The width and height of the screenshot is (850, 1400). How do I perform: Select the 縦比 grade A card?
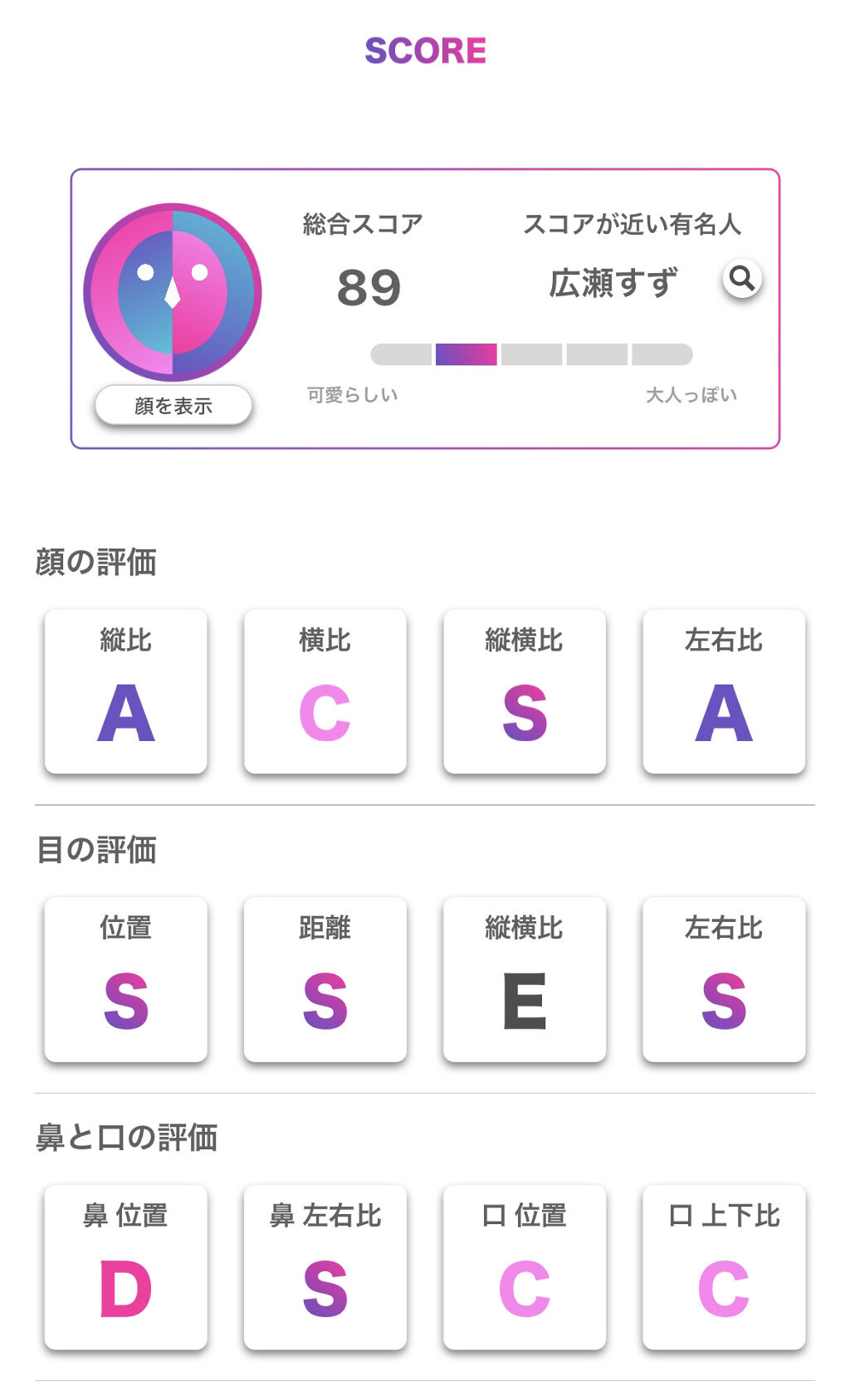pyautogui.click(x=125, y=691)
